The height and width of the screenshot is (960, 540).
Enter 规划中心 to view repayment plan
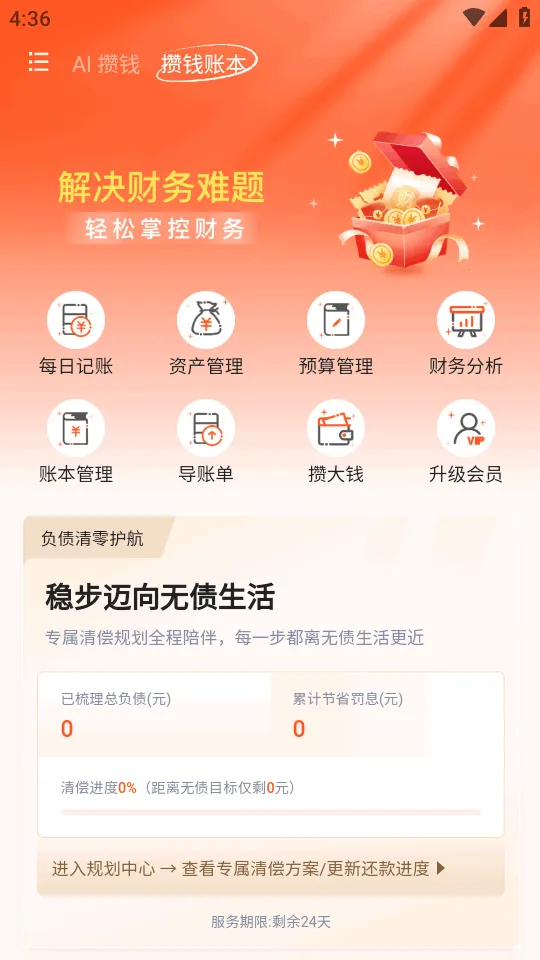(x=271, y=868)
